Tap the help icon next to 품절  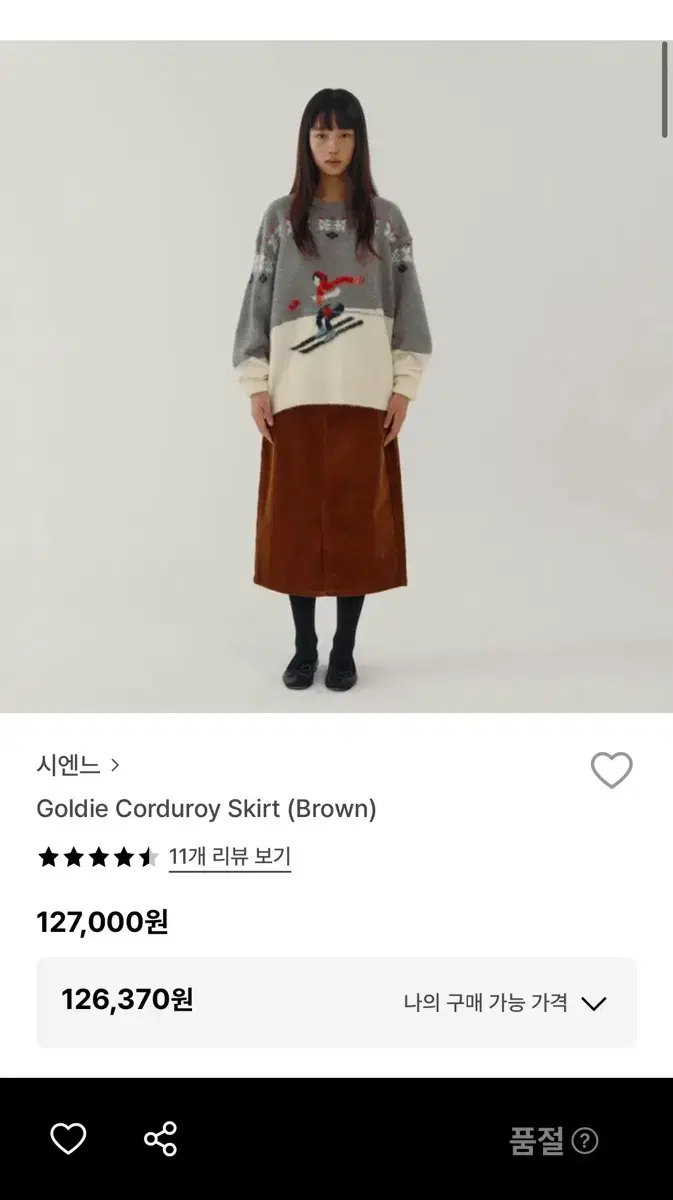pyautogui.click(x=585, y=1141)
